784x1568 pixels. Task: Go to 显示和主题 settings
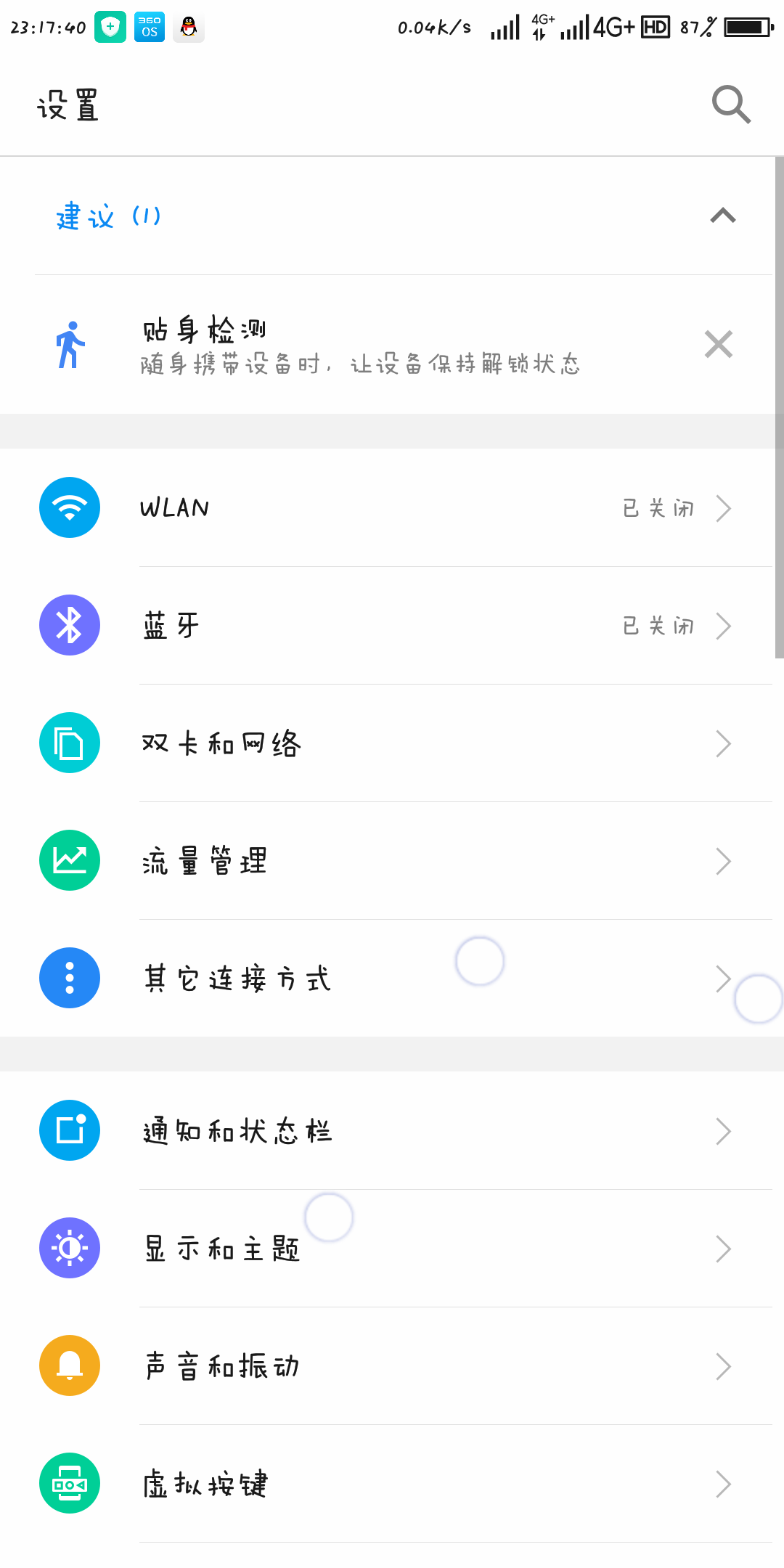coord(392,1249)
